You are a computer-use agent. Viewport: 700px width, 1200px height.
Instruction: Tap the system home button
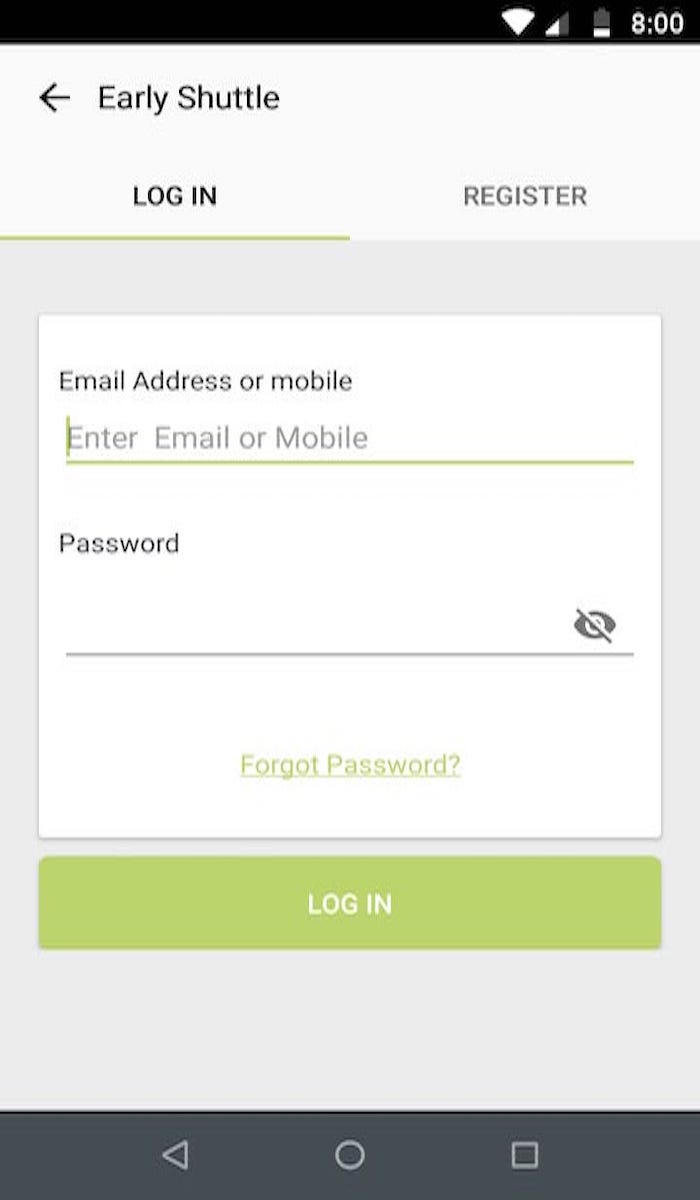tap(350, 1156)
